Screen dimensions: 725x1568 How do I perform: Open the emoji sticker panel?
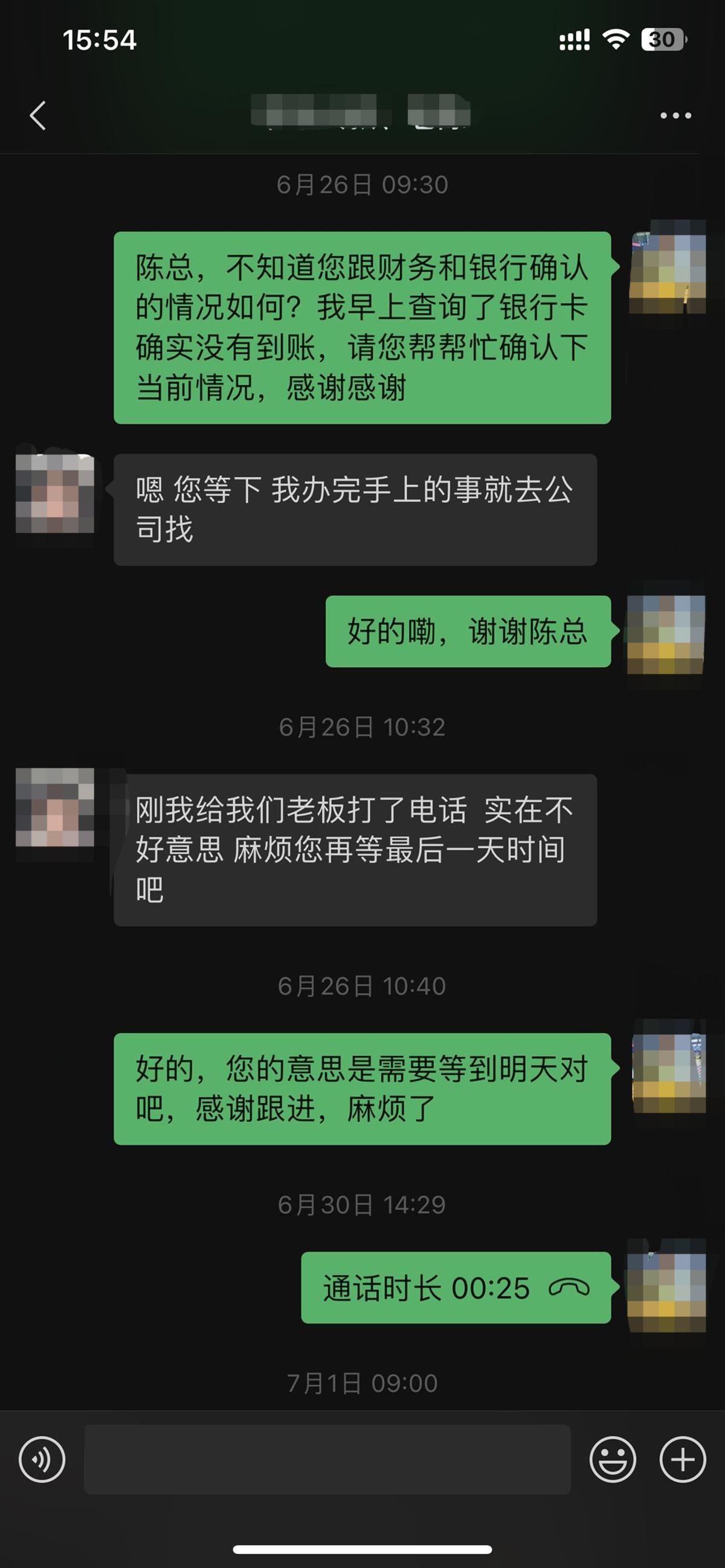tap(612, 1459)
